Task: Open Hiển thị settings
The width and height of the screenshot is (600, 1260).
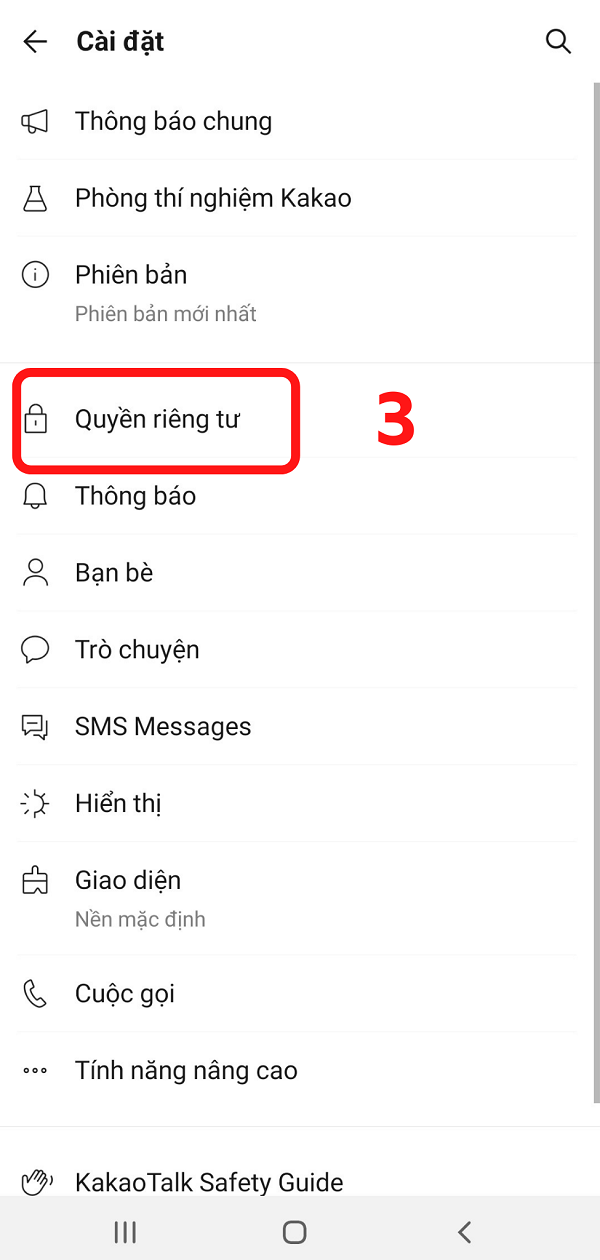Action: point(118,804)
